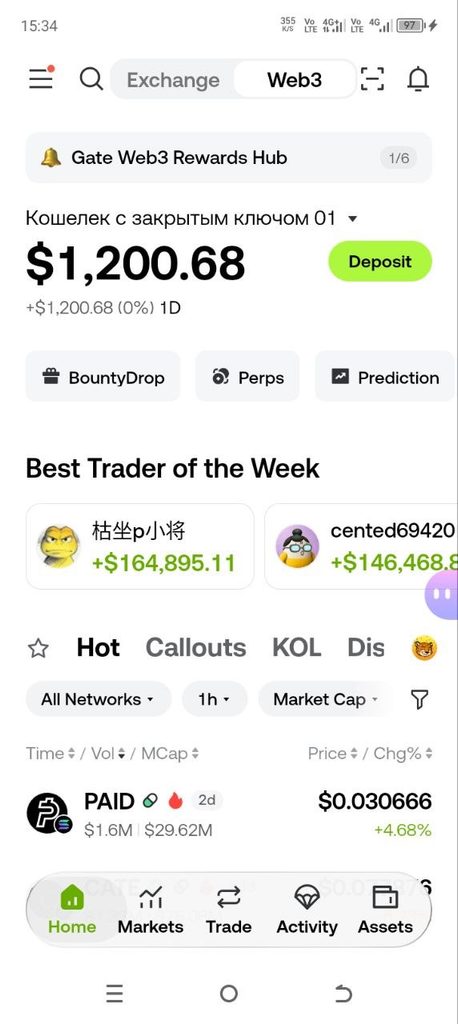Open the notifications bell

(418, 79)
